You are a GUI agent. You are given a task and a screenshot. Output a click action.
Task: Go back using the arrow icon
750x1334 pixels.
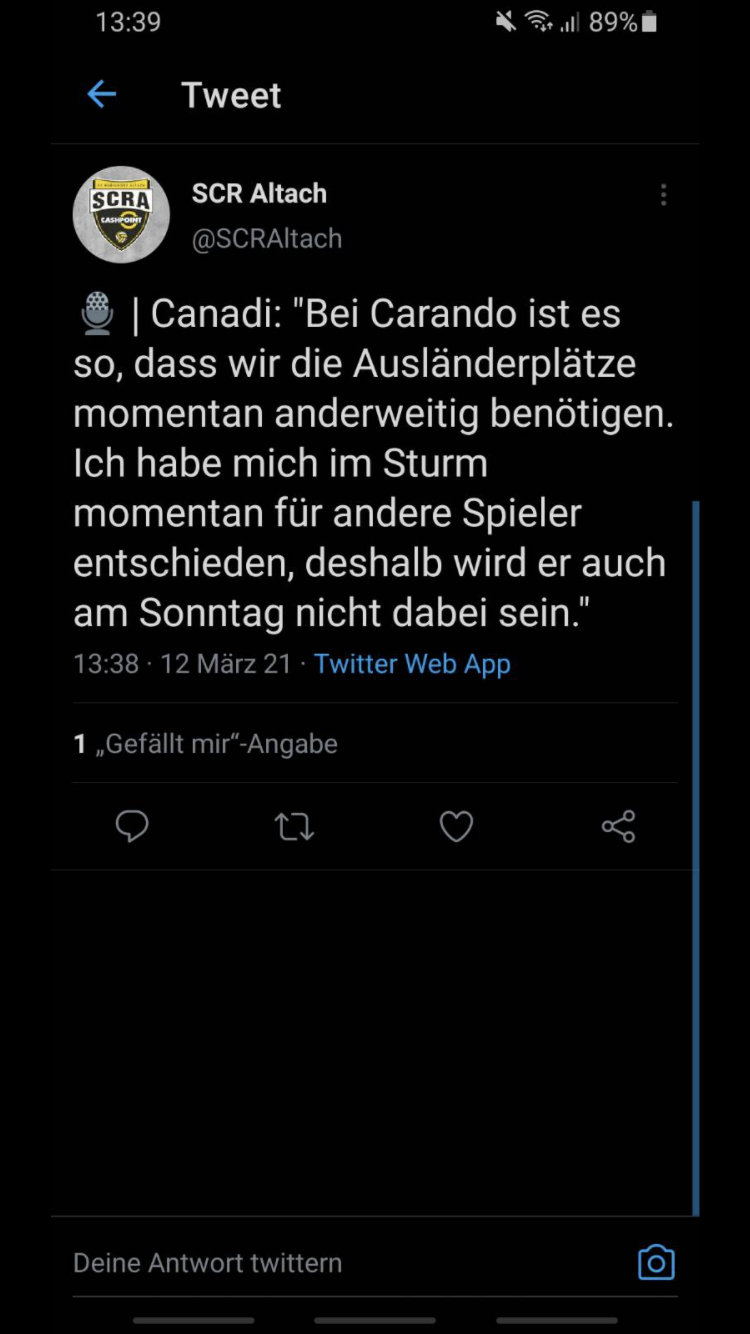tap(102, 95)
